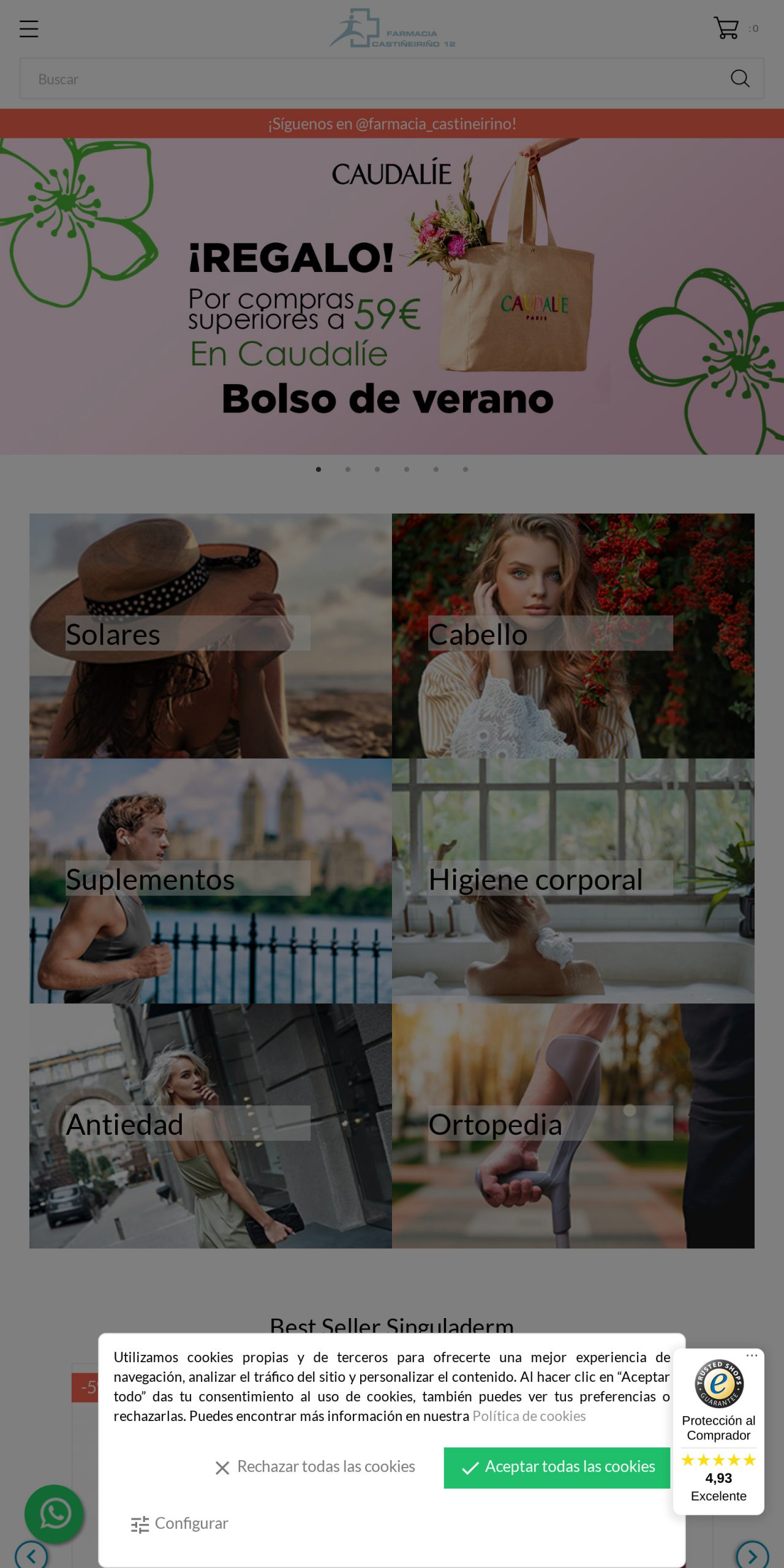Select the first carousel slide dot

point(319,469)
